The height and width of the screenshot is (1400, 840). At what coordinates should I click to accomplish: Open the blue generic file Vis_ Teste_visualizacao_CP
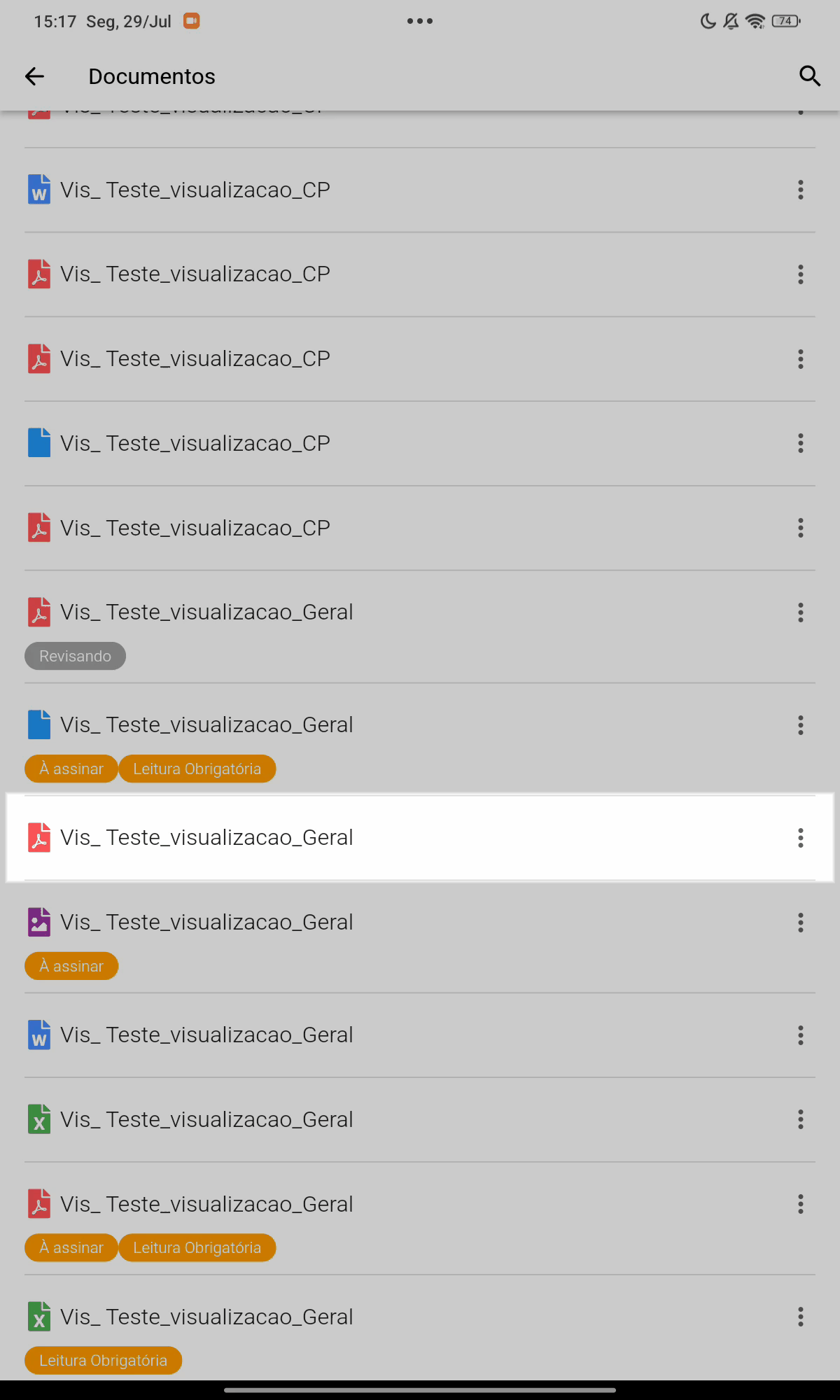point(420,443)
